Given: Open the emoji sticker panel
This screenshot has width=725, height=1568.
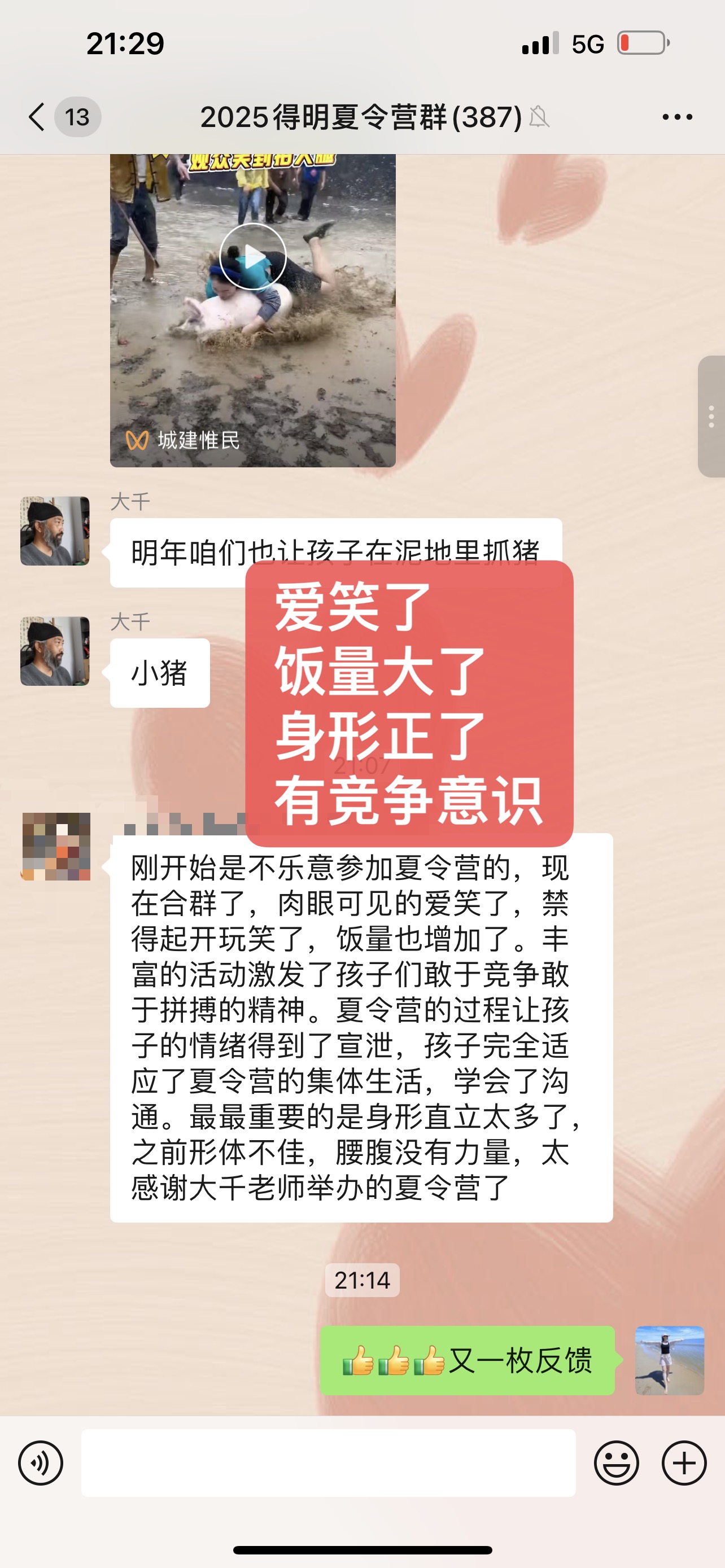Looking at the screenshot, I should (x=616, y=1462).
